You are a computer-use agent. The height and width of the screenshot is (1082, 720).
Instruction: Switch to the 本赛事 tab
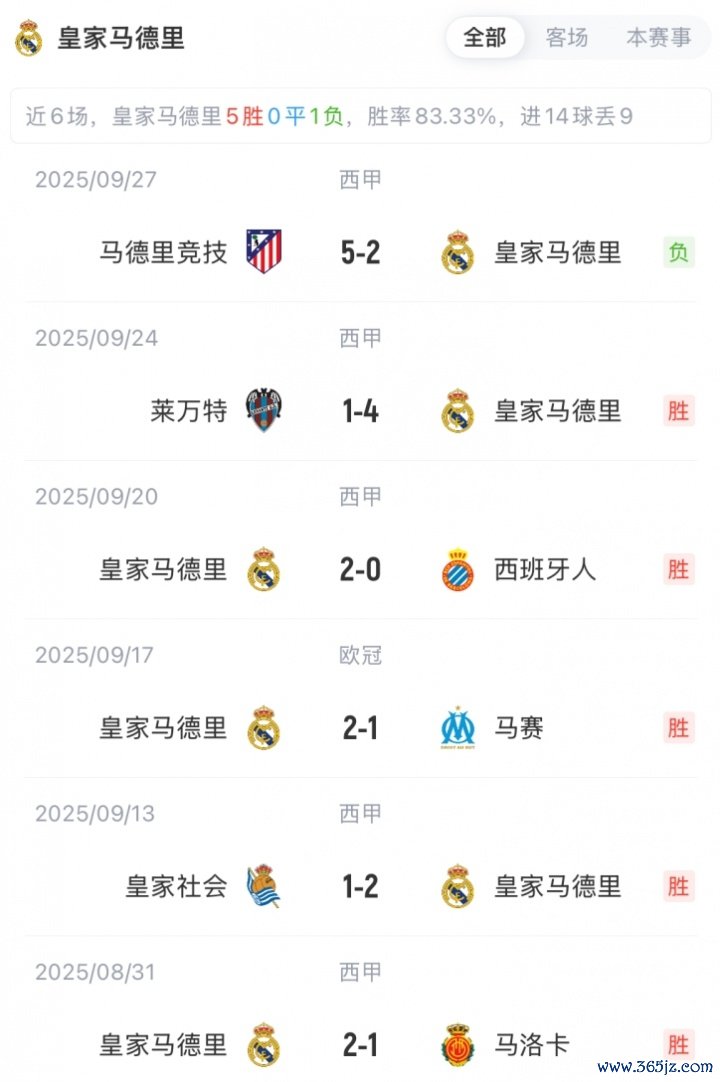pyautogui.click(x=658, y=38)
